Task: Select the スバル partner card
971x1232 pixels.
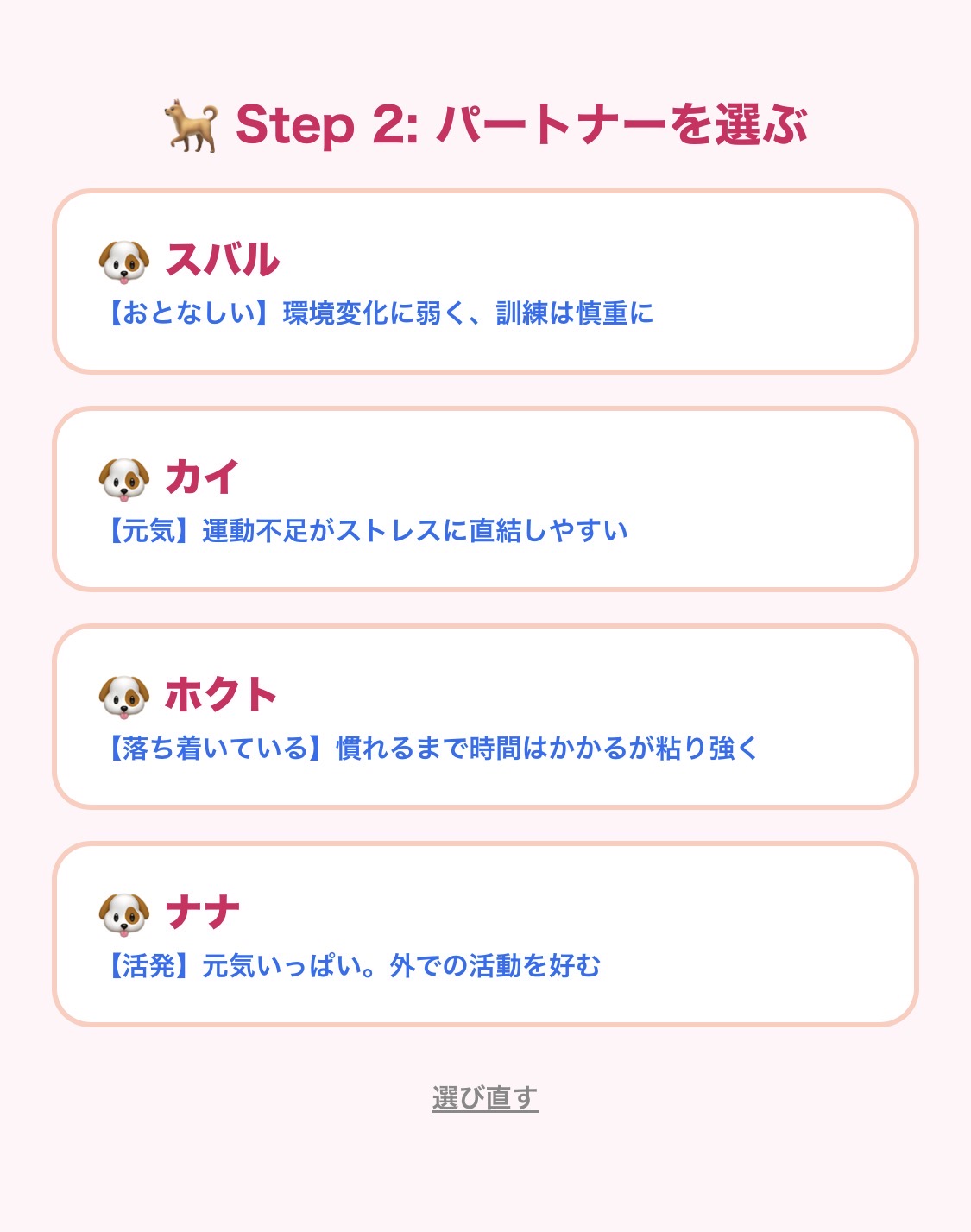Action: pos(485,281)
